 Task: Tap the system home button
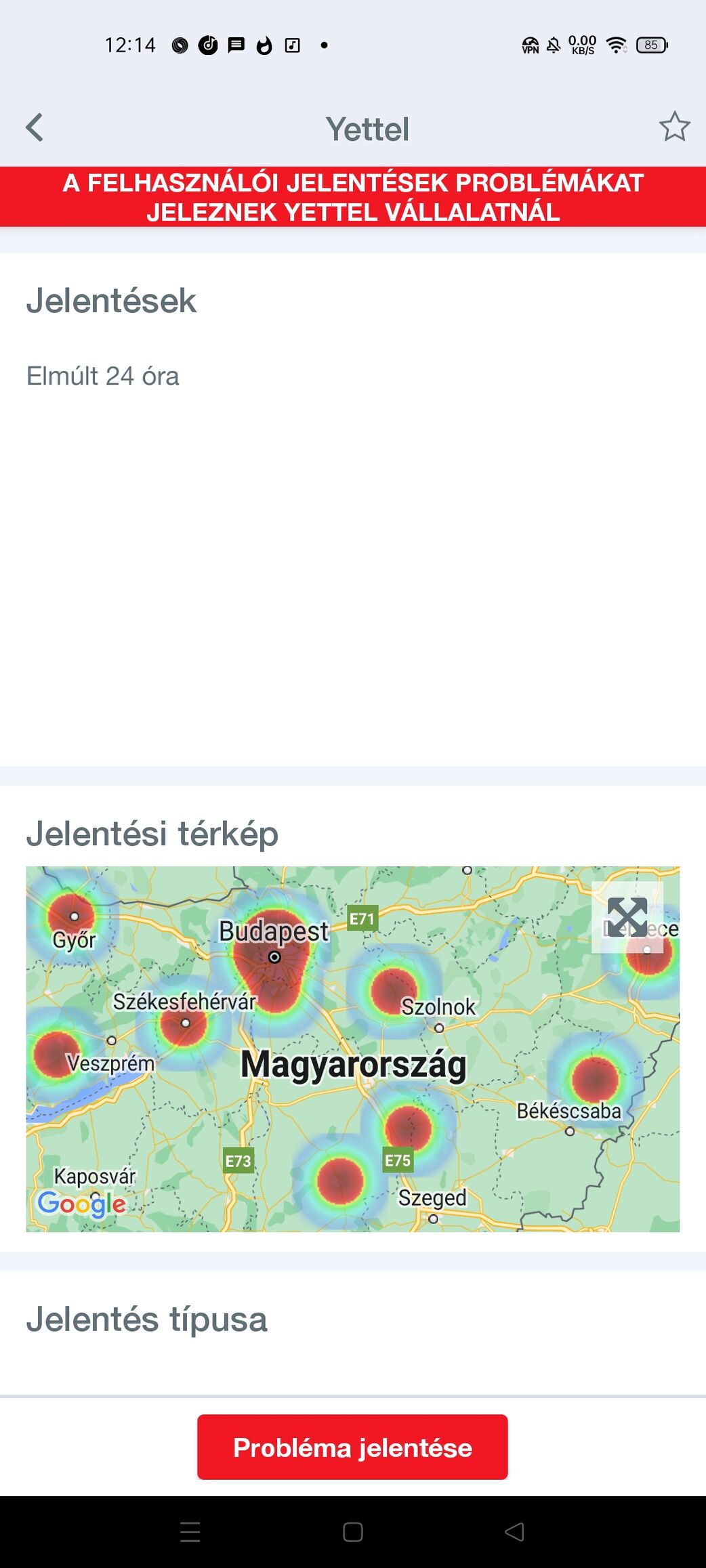click(x=353, y=1532)
